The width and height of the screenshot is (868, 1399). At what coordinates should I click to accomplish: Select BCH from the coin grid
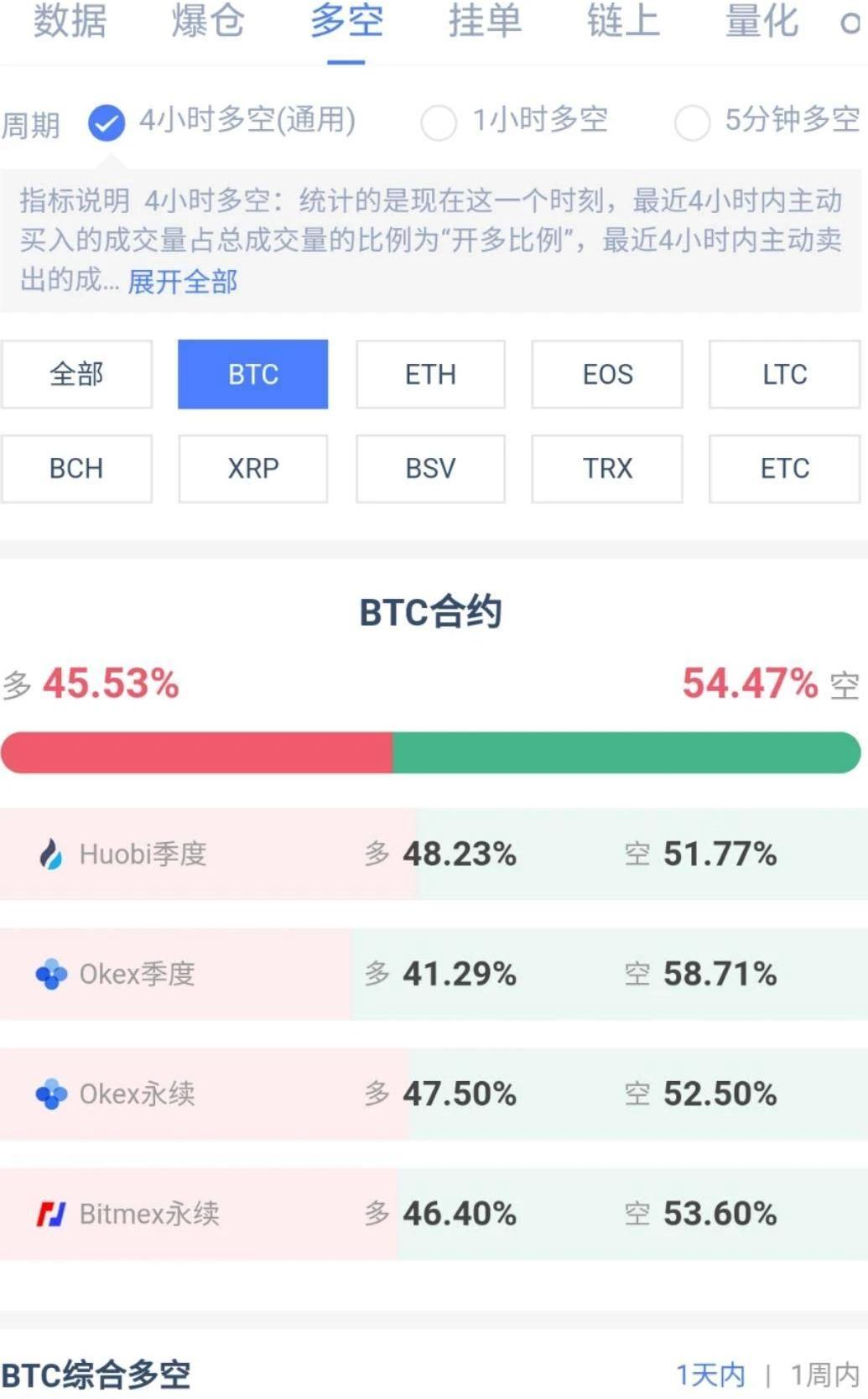[x=76, y=468]
